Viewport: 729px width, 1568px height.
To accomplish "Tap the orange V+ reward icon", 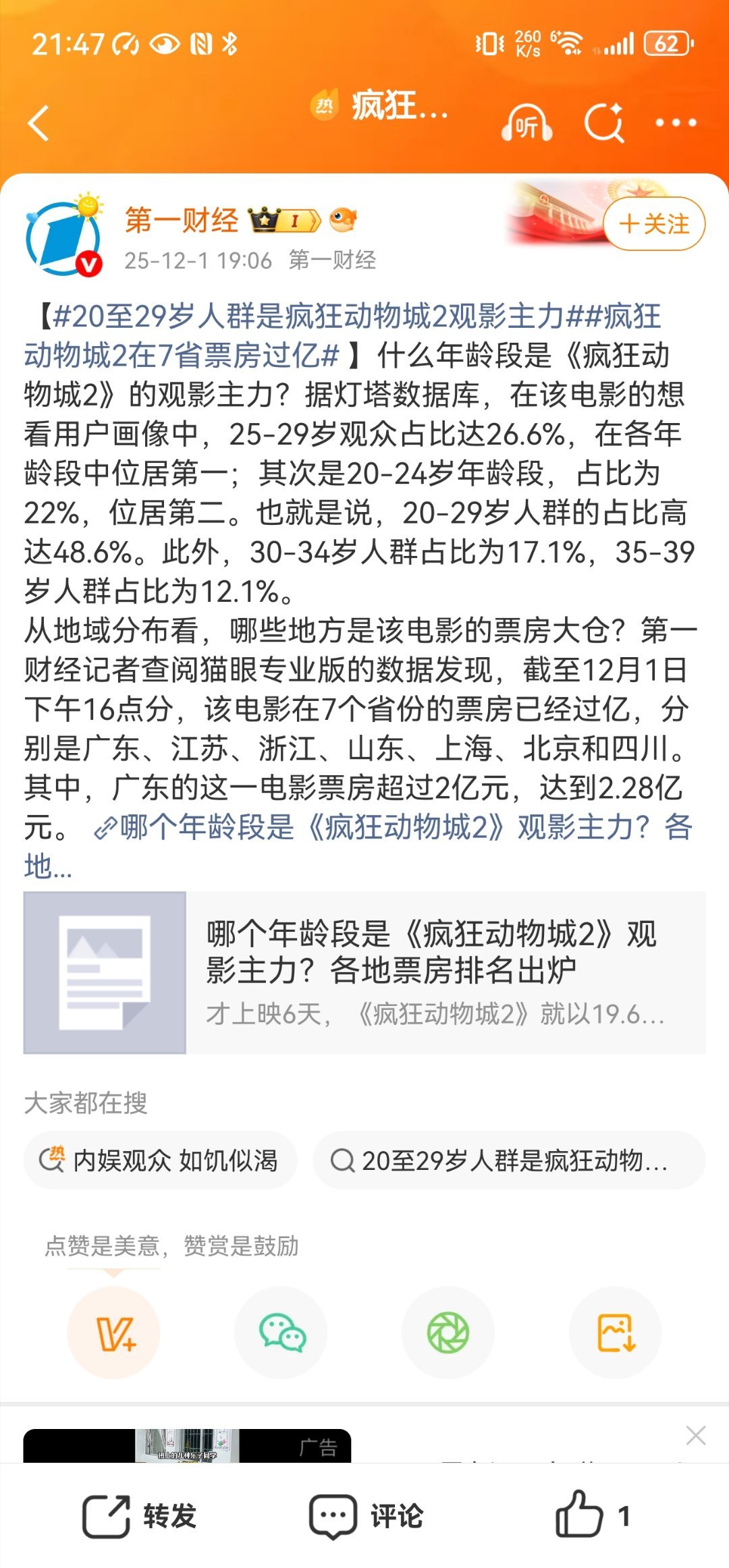I will coord(115,1333).
